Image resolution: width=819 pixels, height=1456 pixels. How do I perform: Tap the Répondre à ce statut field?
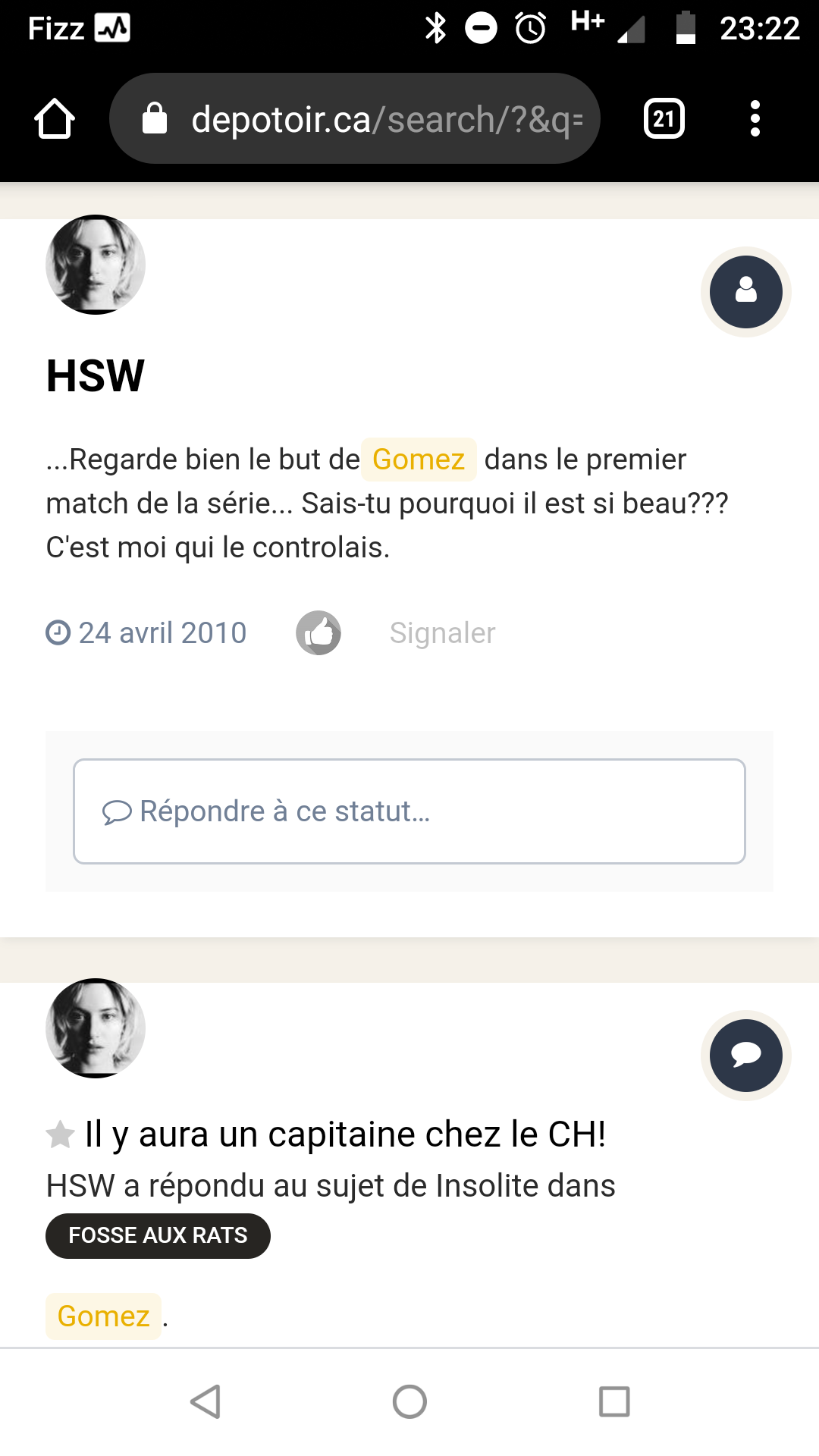409,811
